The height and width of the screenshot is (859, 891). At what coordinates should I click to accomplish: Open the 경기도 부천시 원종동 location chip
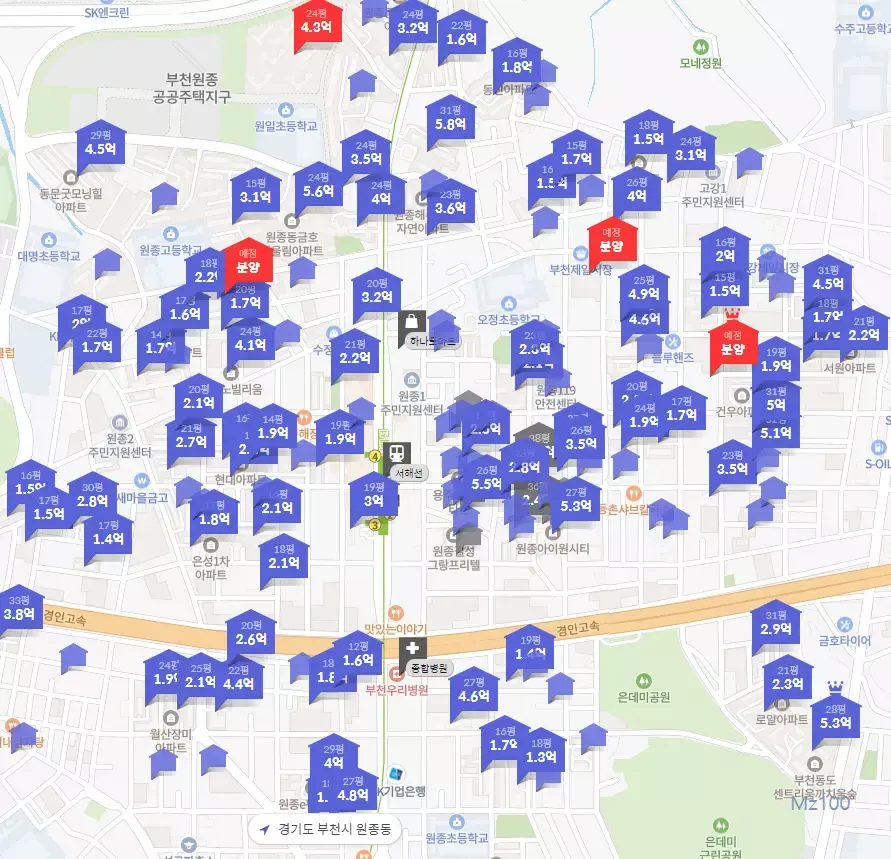click(x=326, y=829)
